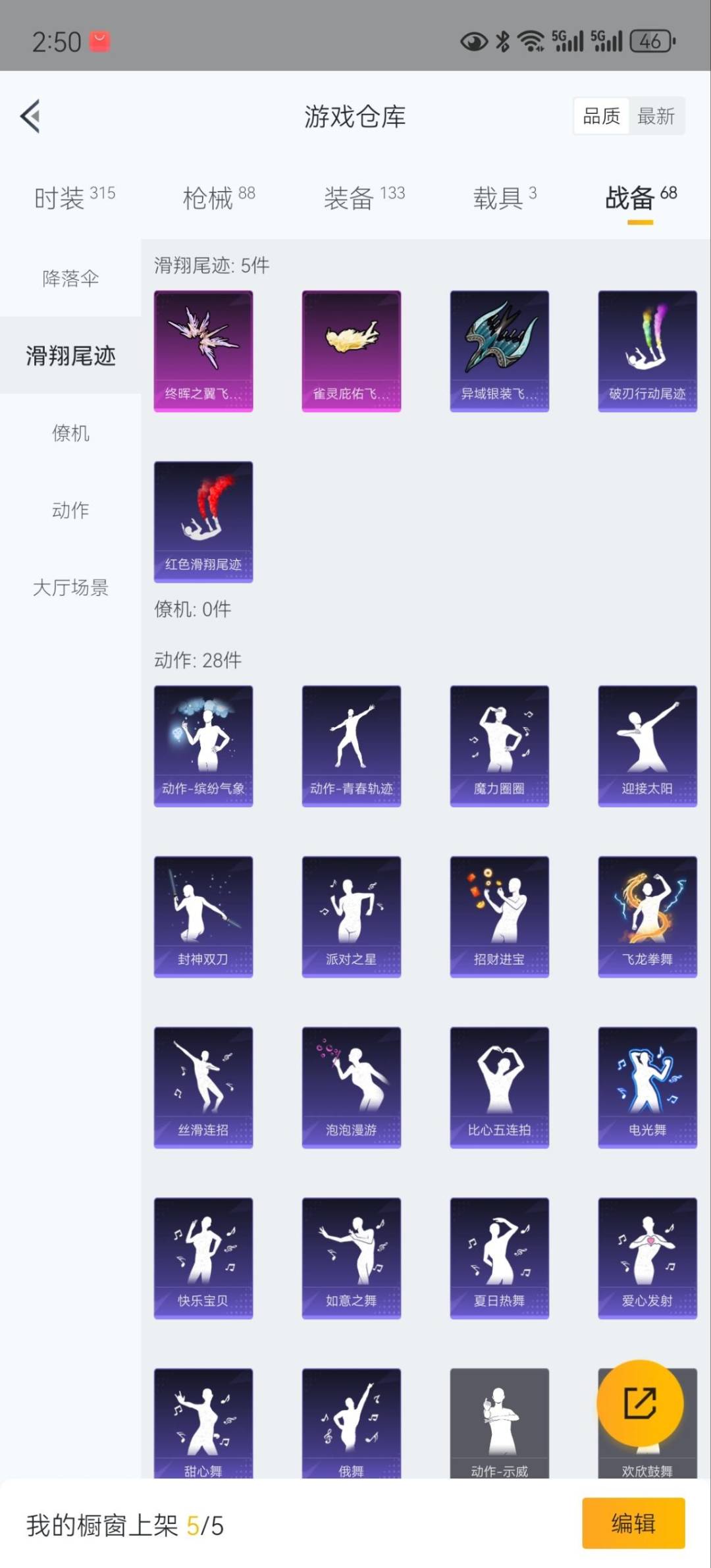Select 降落伞 in the side menu
The width and height of the screenshot is (711, 1568).
(70, 279)
